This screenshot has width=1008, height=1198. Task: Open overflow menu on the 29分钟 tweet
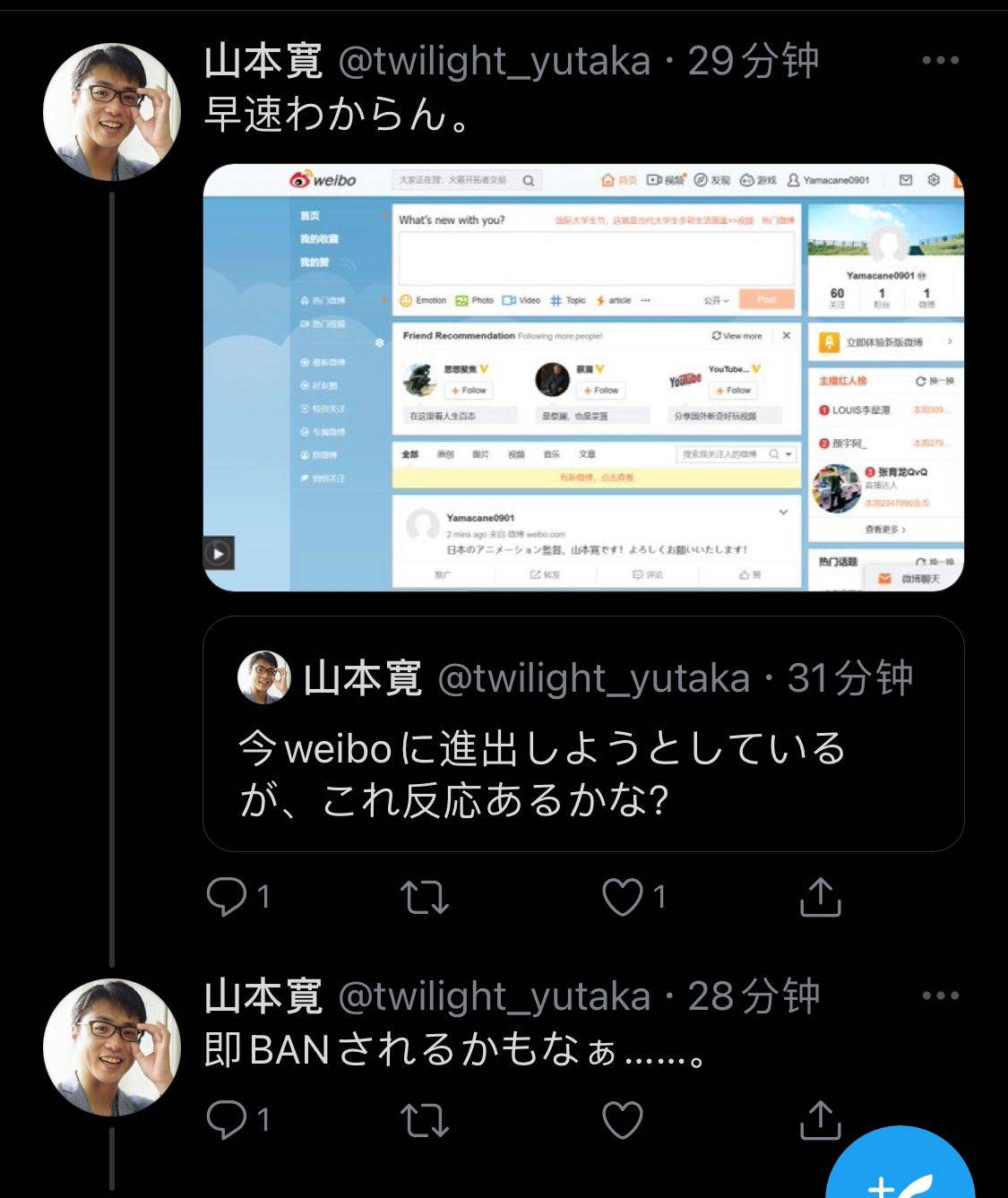point(940,60)
